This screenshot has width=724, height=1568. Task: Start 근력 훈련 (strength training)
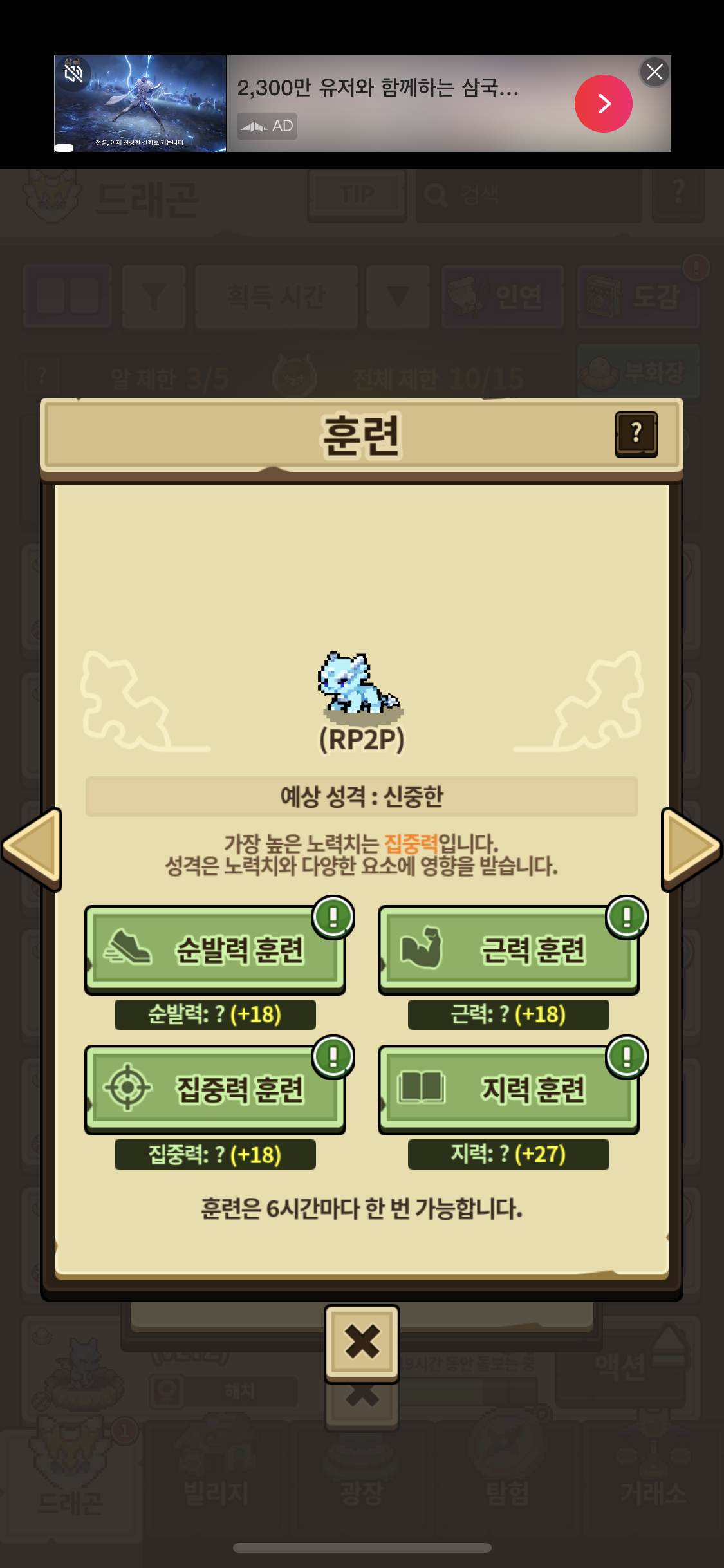click(508, 949)
